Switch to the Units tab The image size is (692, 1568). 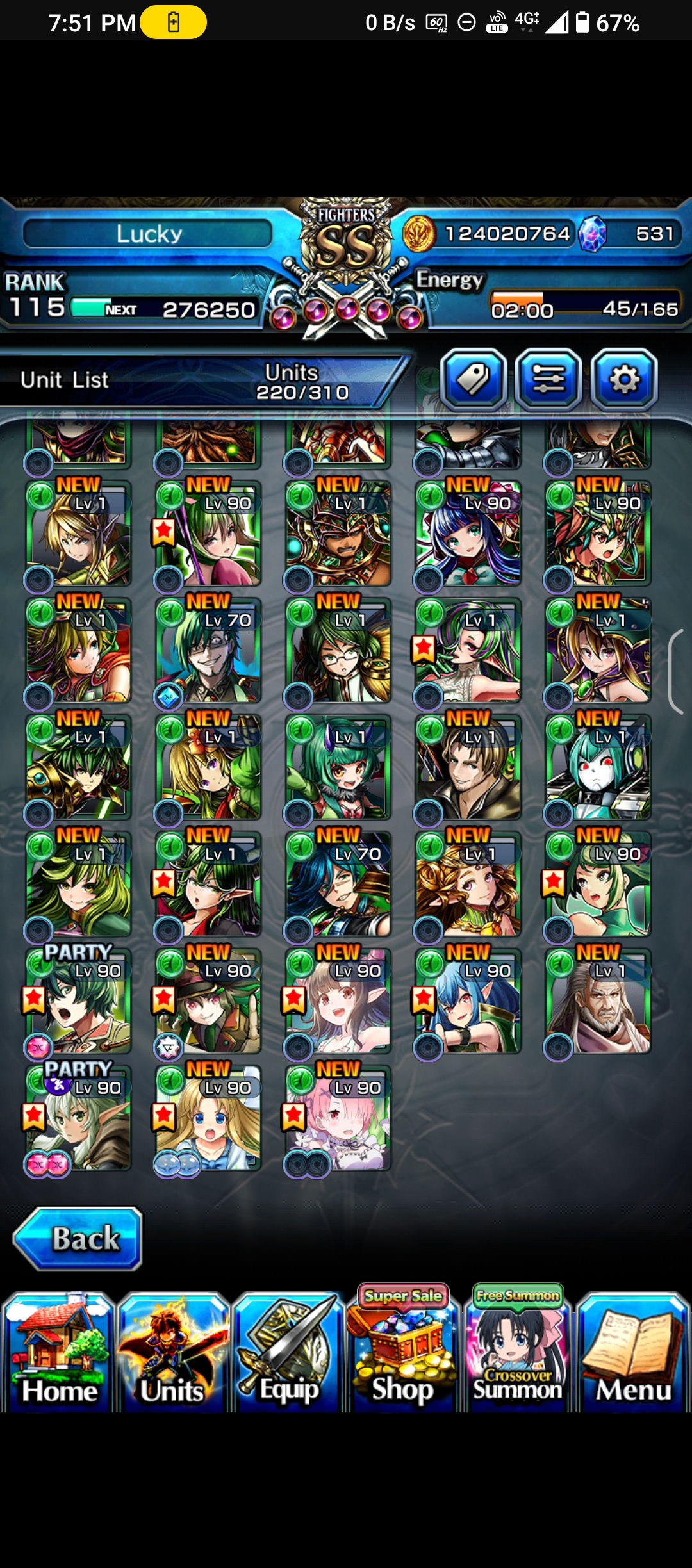(173, 1352)
